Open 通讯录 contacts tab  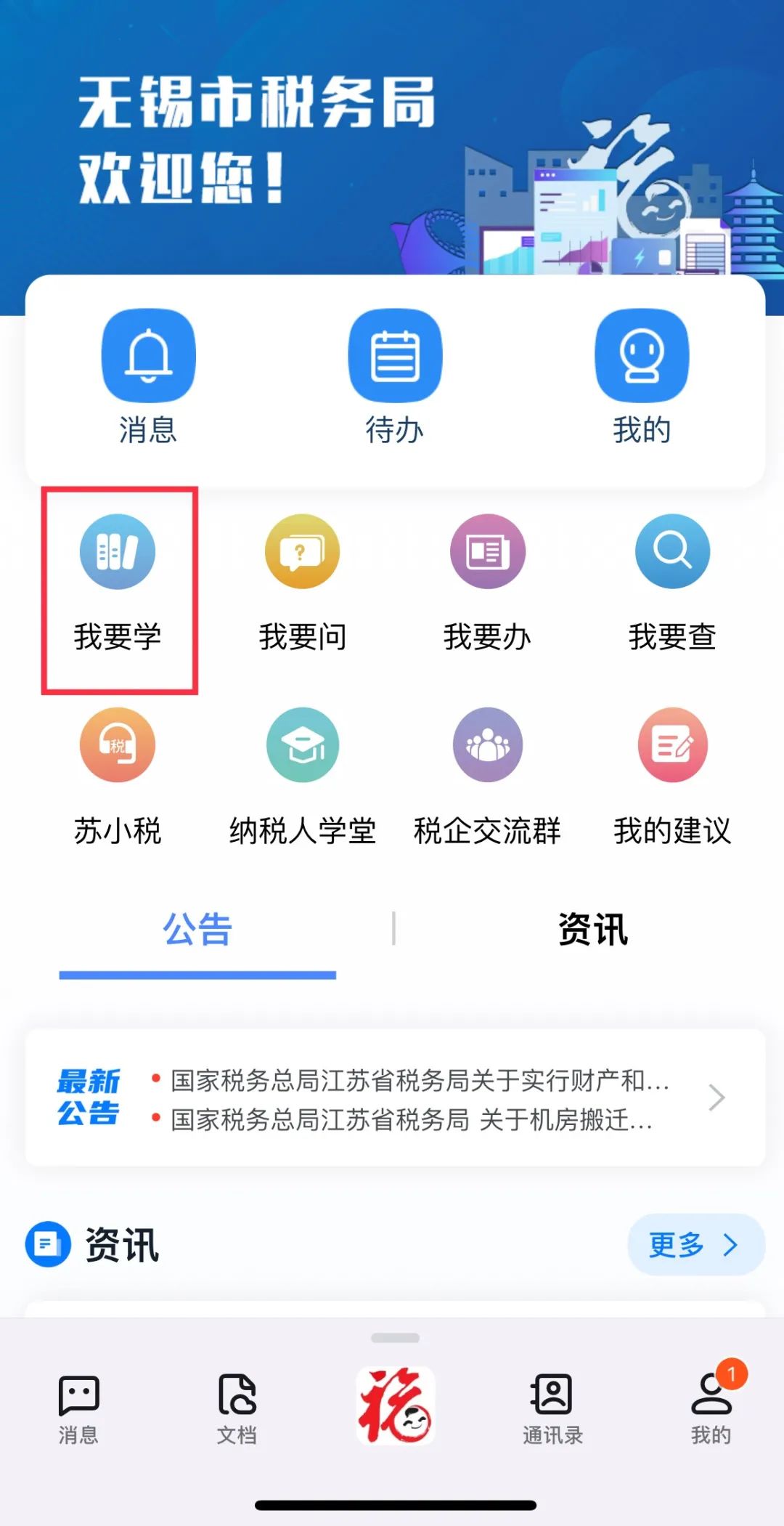tap(552, 1409)
